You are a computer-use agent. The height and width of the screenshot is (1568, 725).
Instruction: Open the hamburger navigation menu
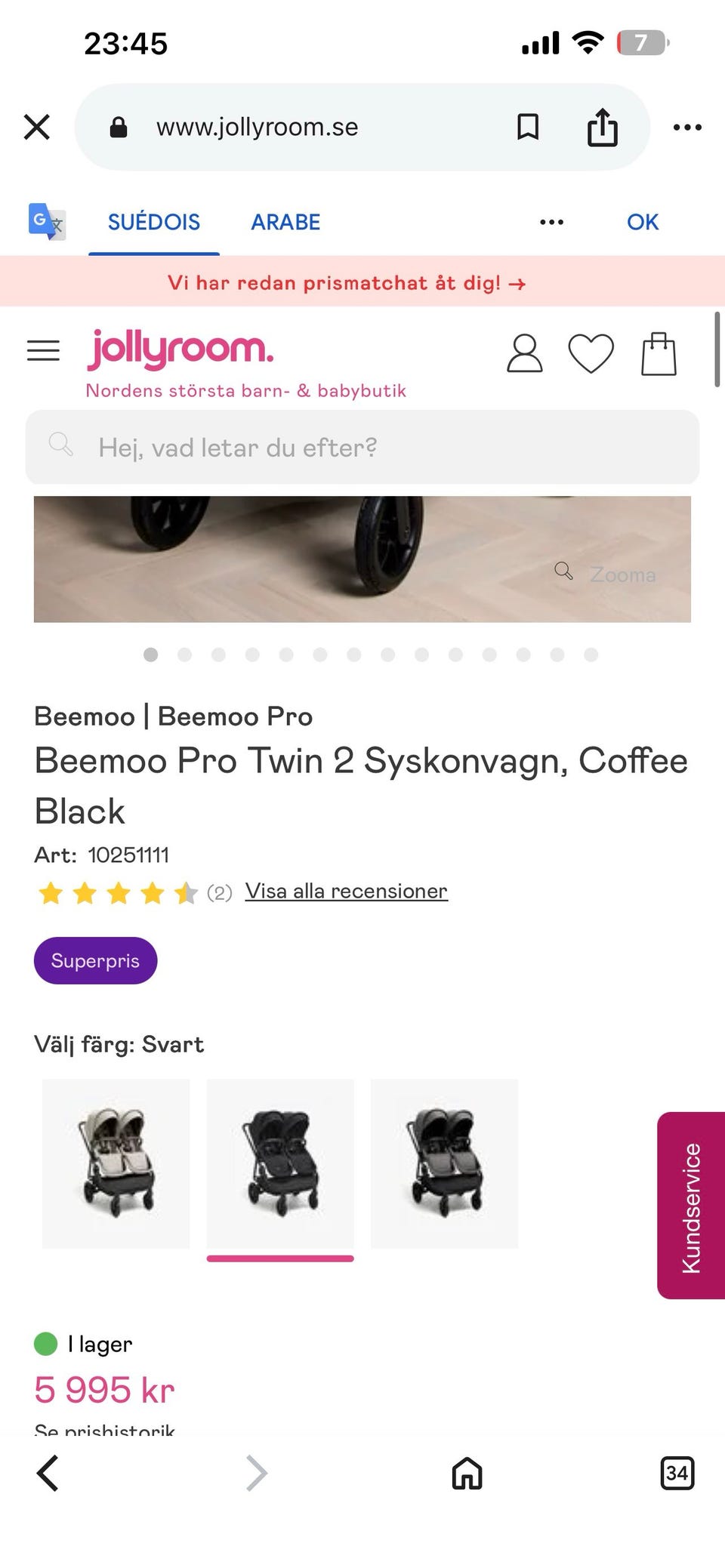[x=43, y=350]
